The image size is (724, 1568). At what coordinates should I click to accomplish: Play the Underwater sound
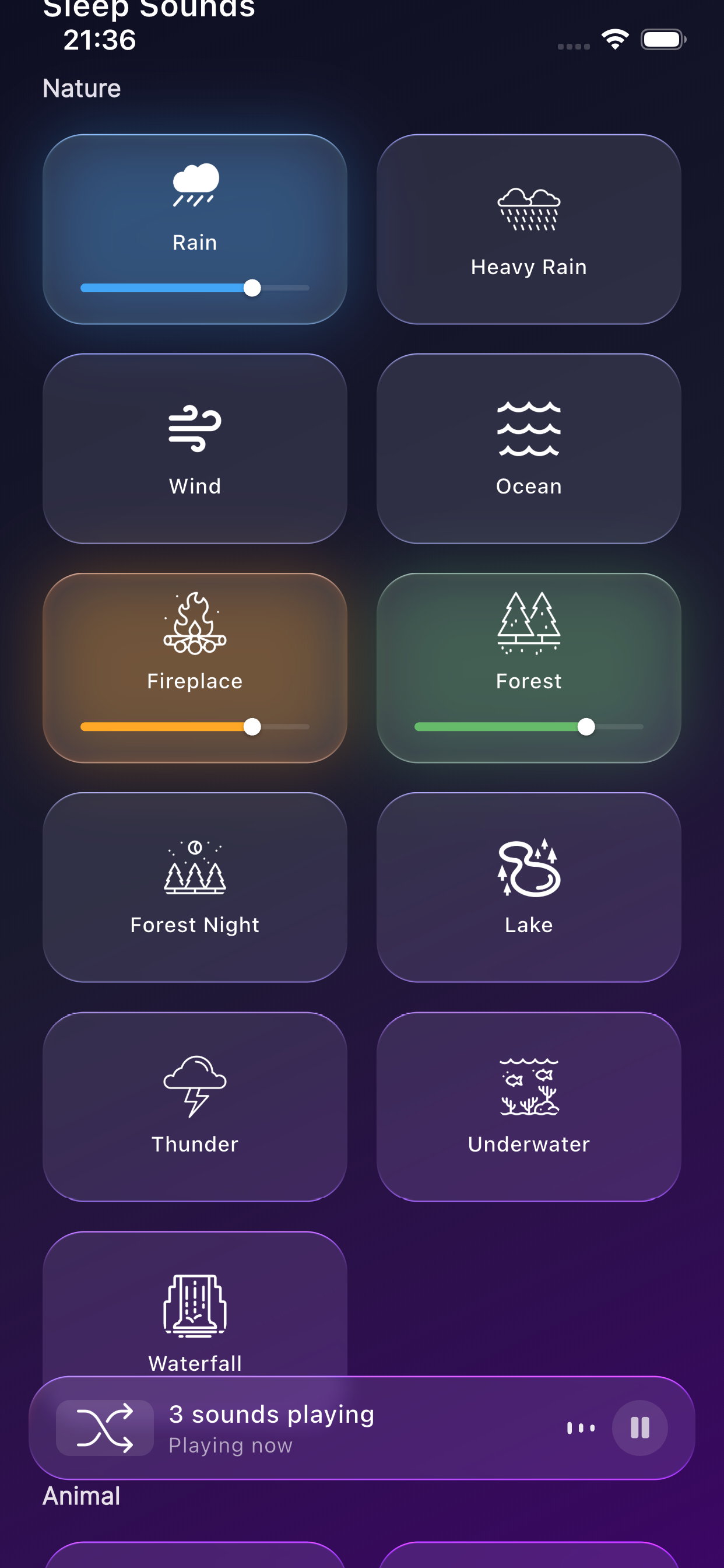click(528, 1106)
